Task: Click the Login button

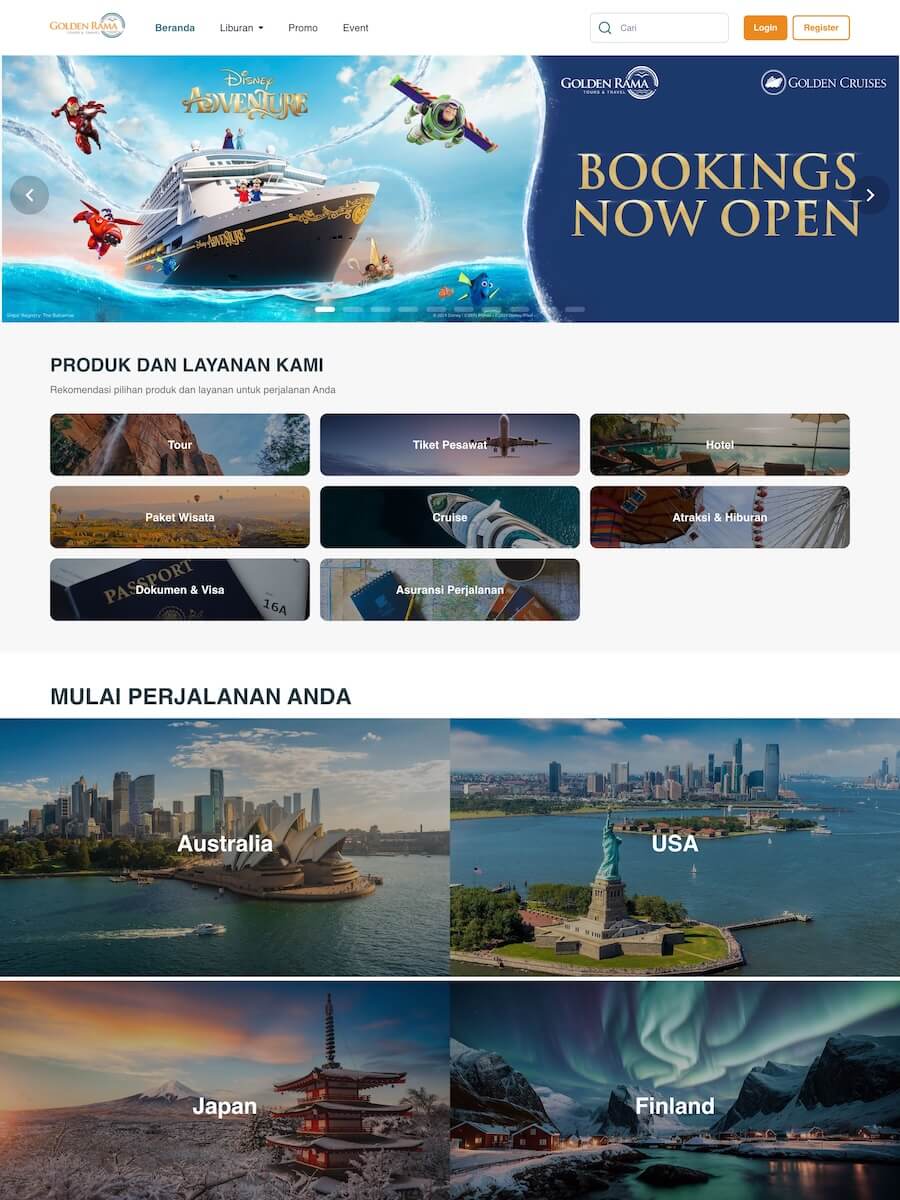Action: [766, 27]
